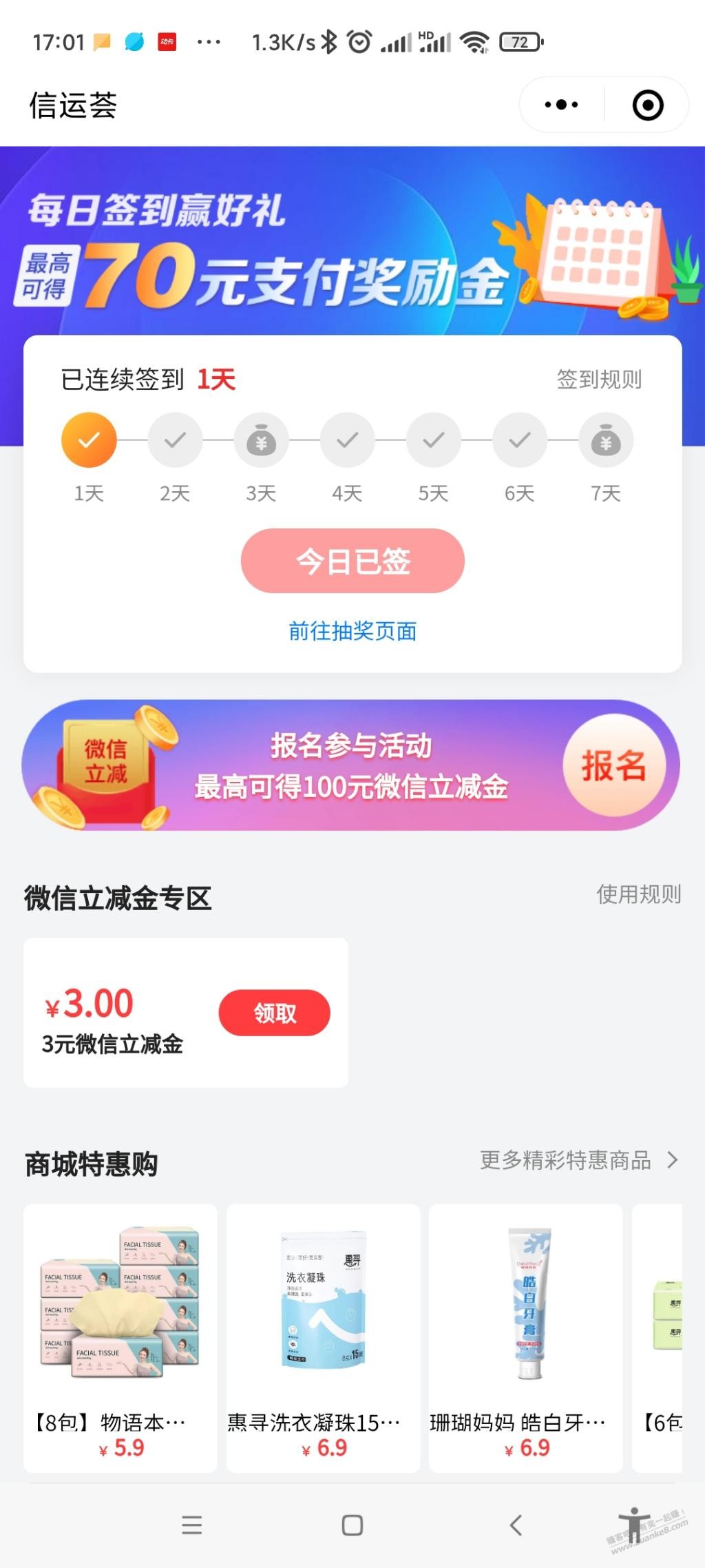Open 签到规则 sign-in rules
This screenshot has height=1568, width=705.
tap(599, 380)
